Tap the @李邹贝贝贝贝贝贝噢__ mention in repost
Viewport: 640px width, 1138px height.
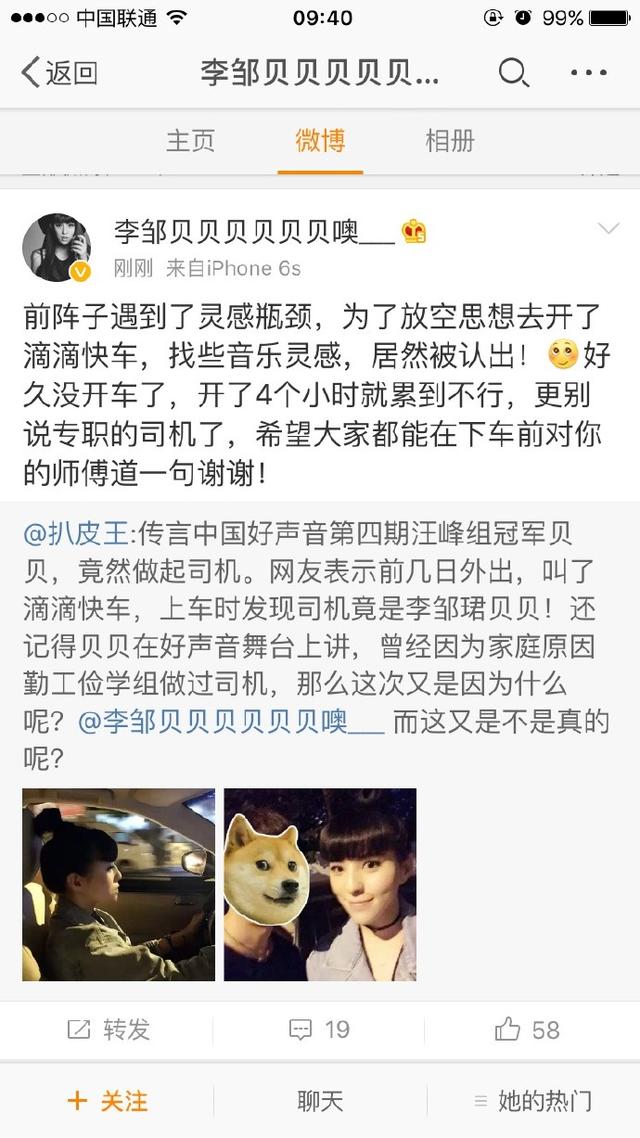point(231,722)
